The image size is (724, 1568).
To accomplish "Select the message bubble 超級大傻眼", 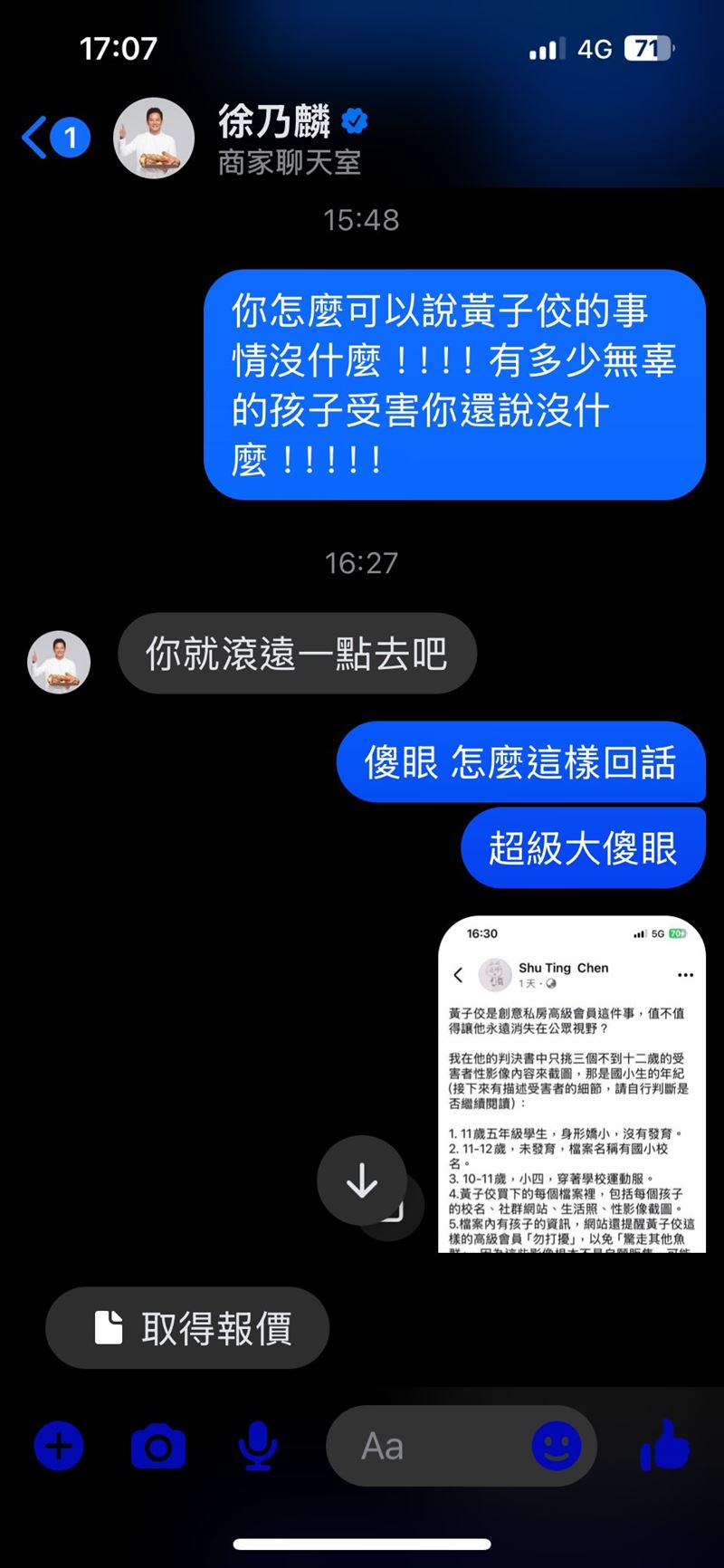I will 582,846.
